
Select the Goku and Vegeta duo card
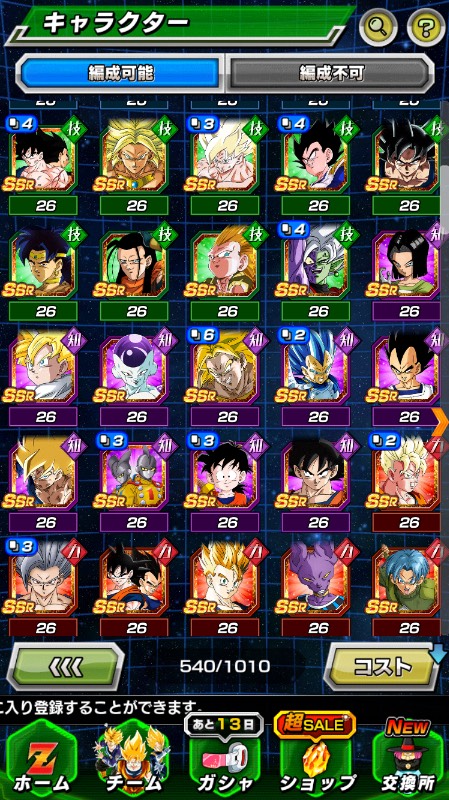coord(134,579)
